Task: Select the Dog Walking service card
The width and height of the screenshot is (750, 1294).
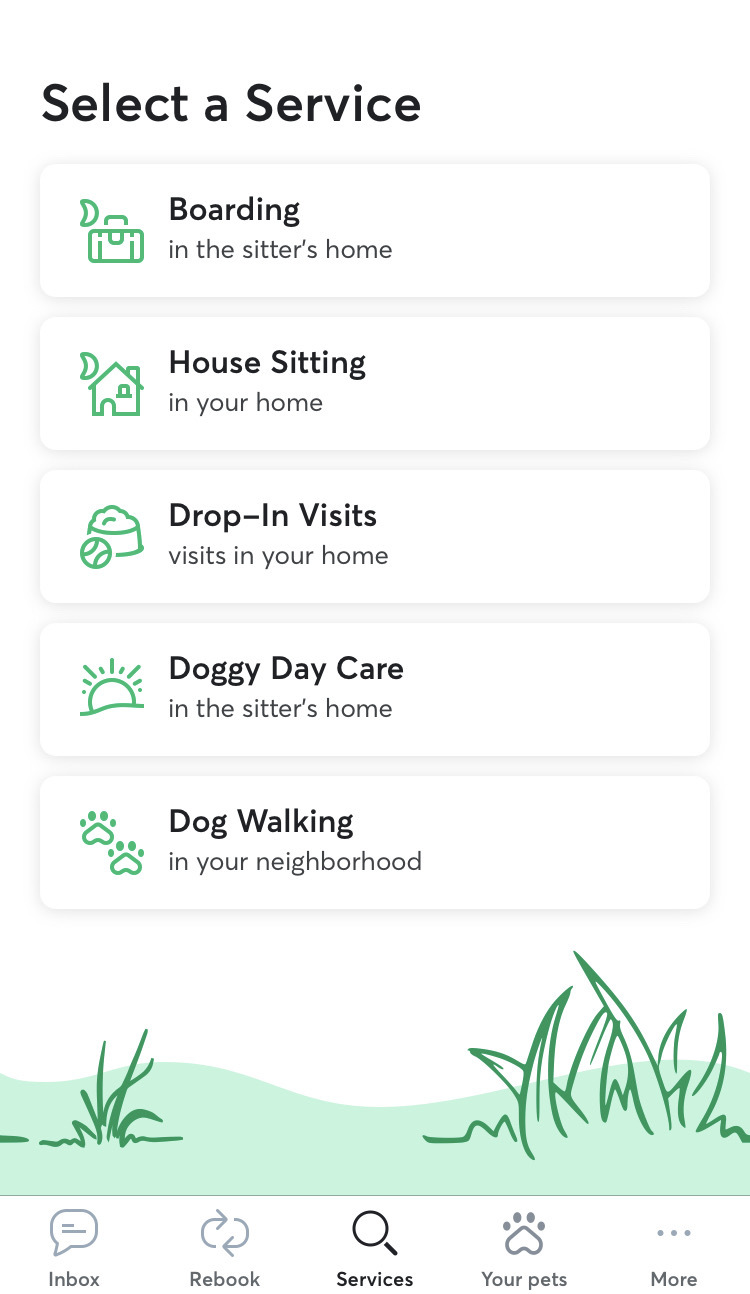Action: 374,842
